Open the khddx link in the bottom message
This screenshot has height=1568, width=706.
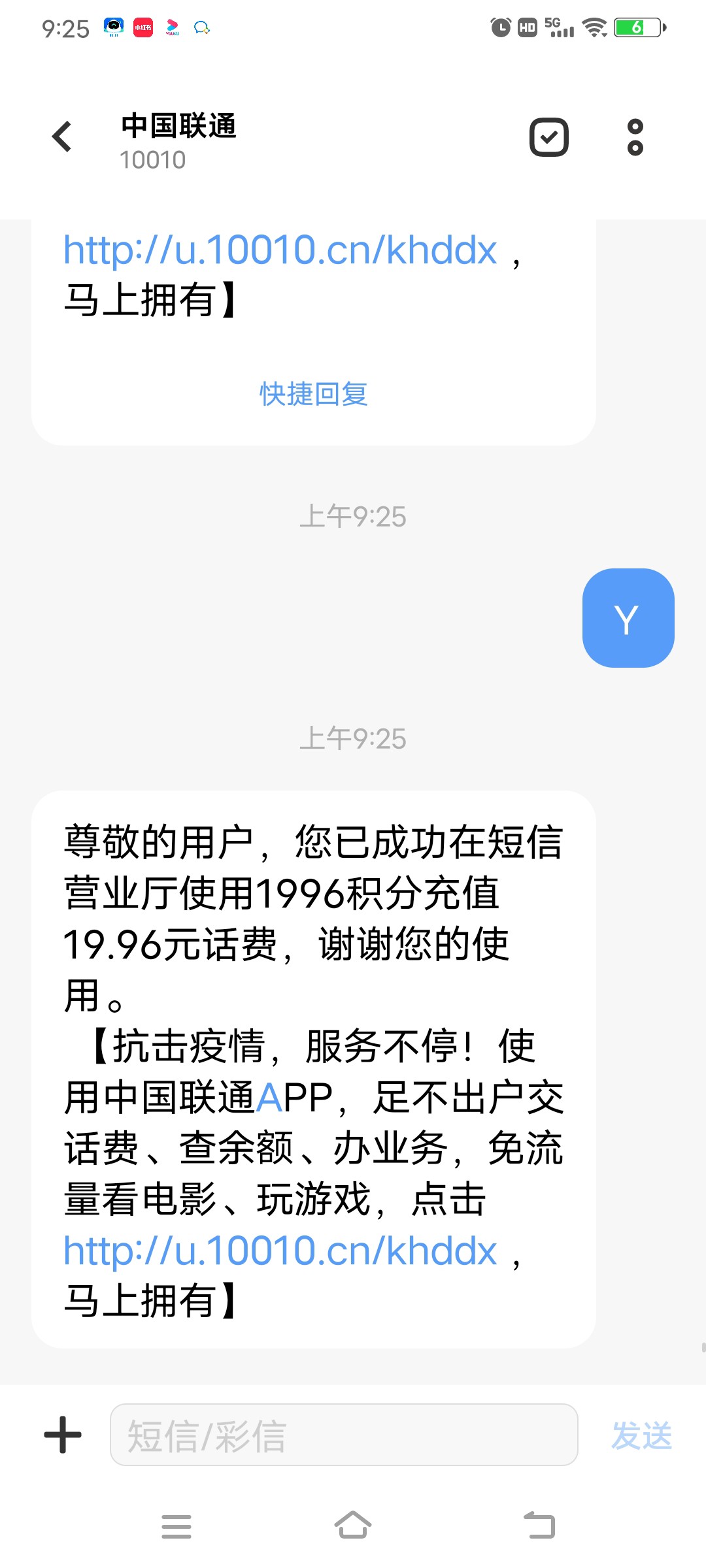[x=280, y=1251]
